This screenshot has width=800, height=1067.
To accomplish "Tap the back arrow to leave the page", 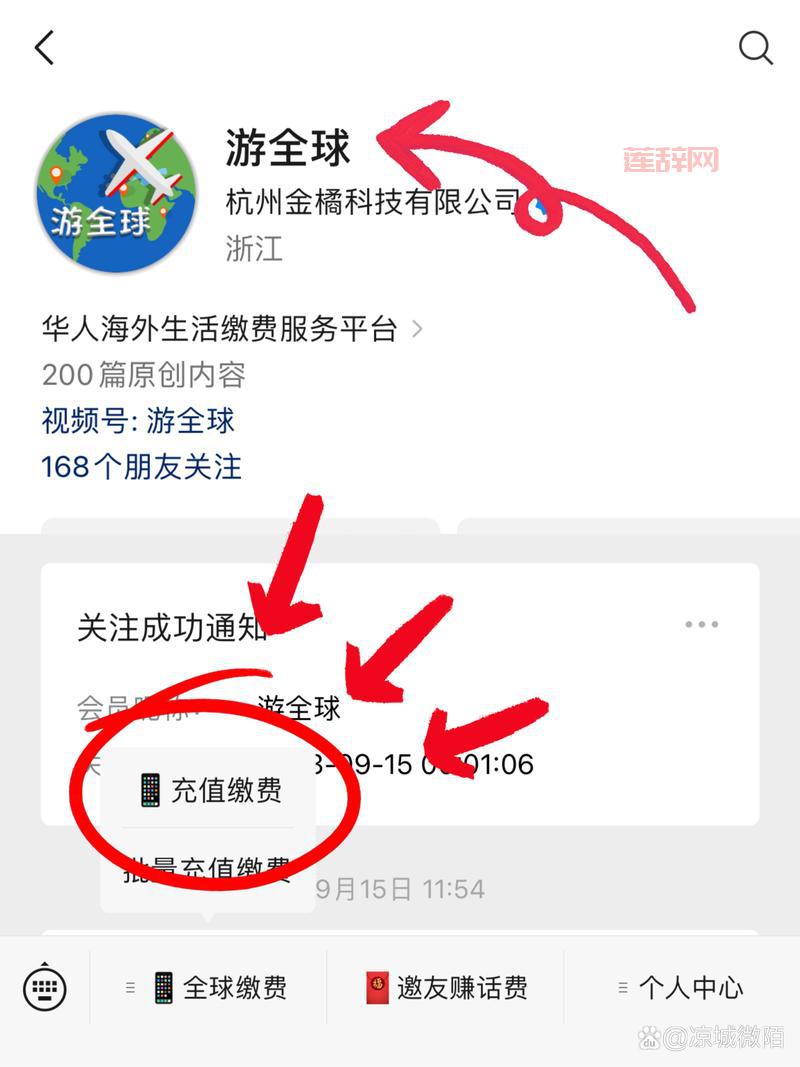I will point(44,46).
